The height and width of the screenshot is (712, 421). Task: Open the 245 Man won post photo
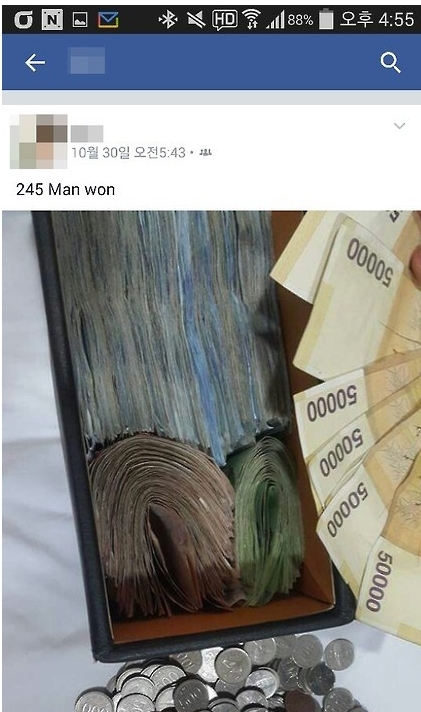tap(212, 461)
